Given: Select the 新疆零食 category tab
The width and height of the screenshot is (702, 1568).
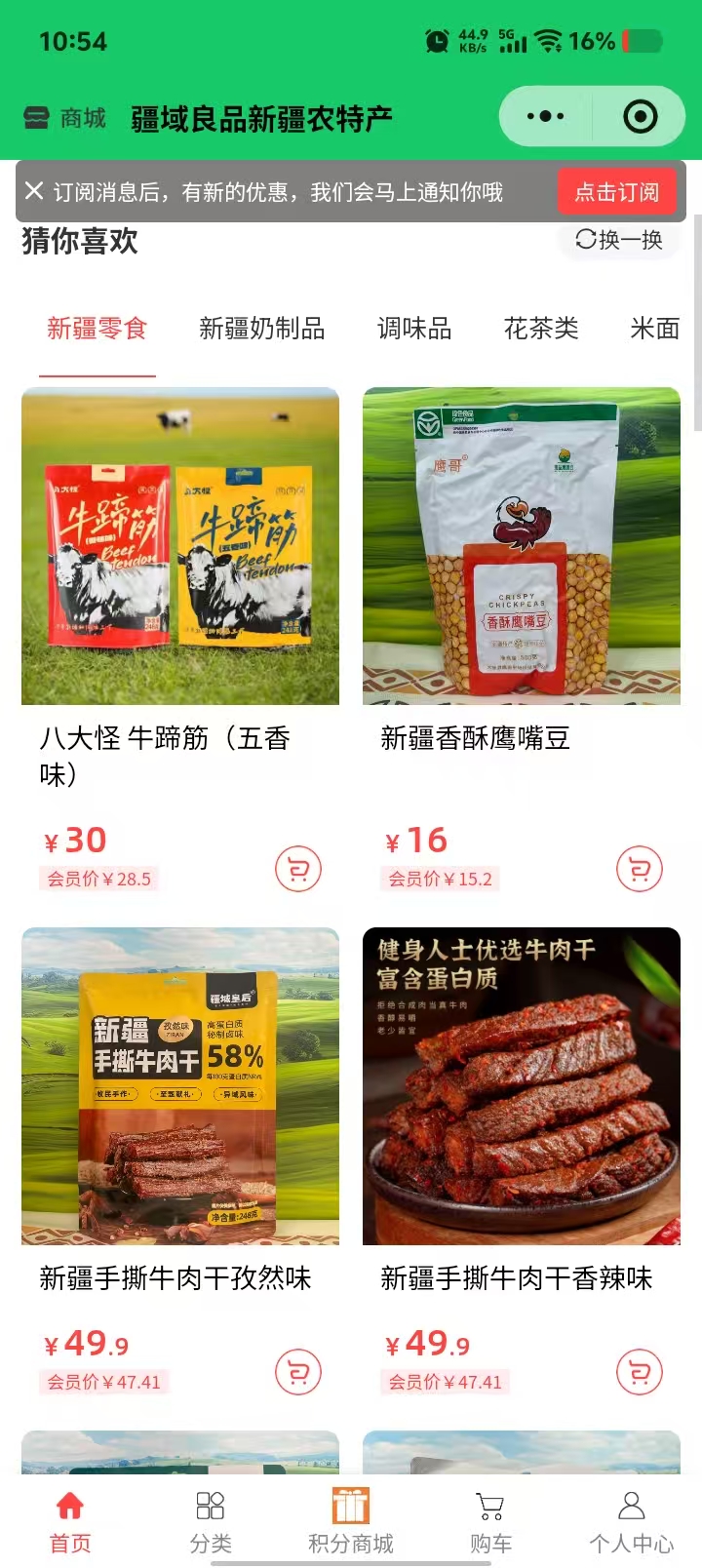Looking at the screenshot, I should (97, 329).
